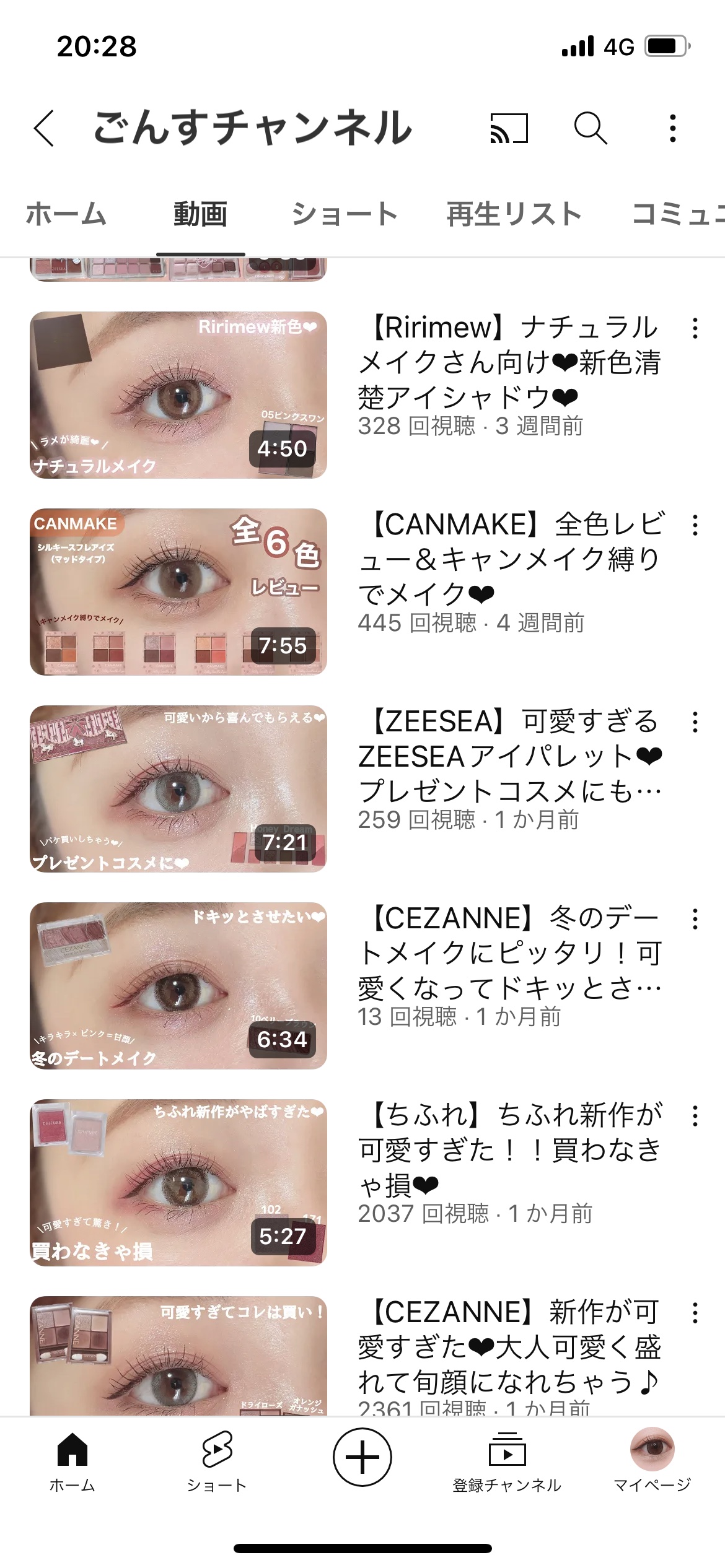Viewport: 725px width, 1568px height.
Task: Go back from ごんすチャンネル page
Action: coord(45,128)
